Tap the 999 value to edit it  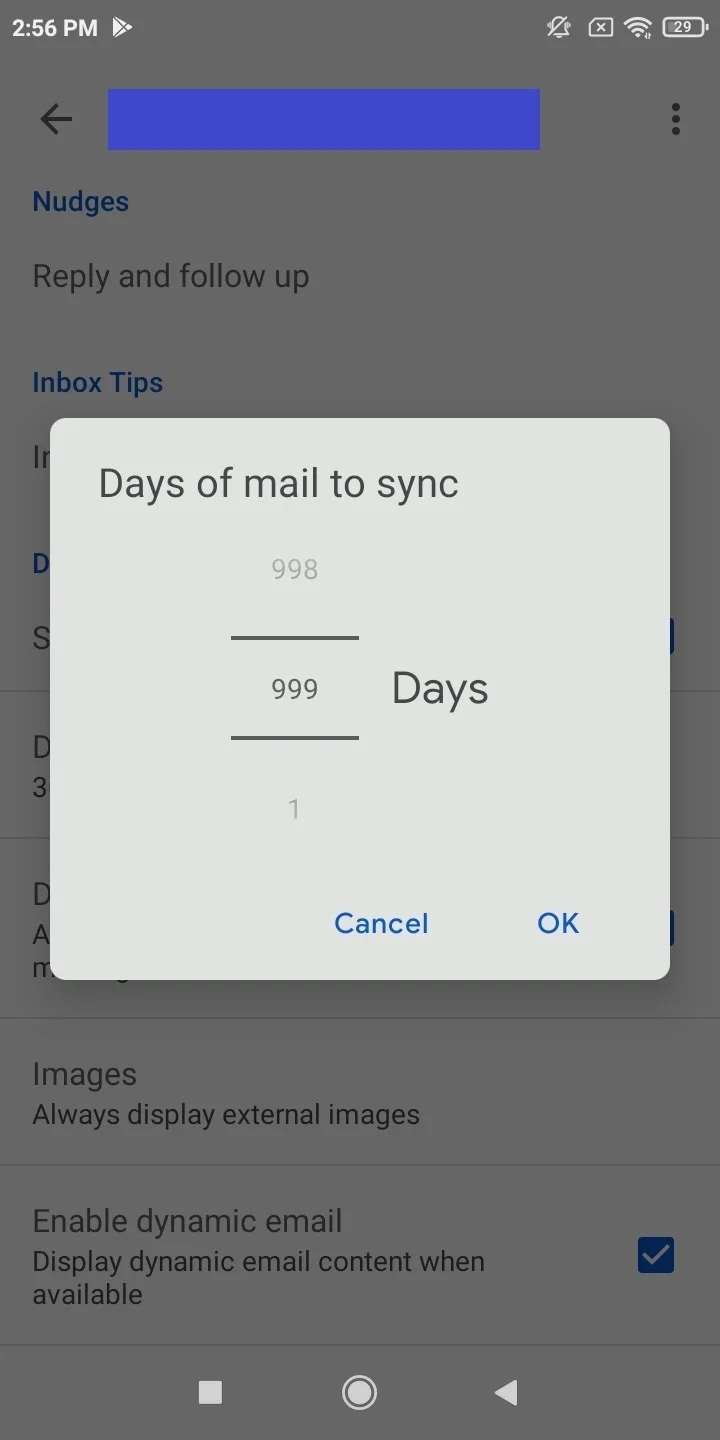pos(294,689)
